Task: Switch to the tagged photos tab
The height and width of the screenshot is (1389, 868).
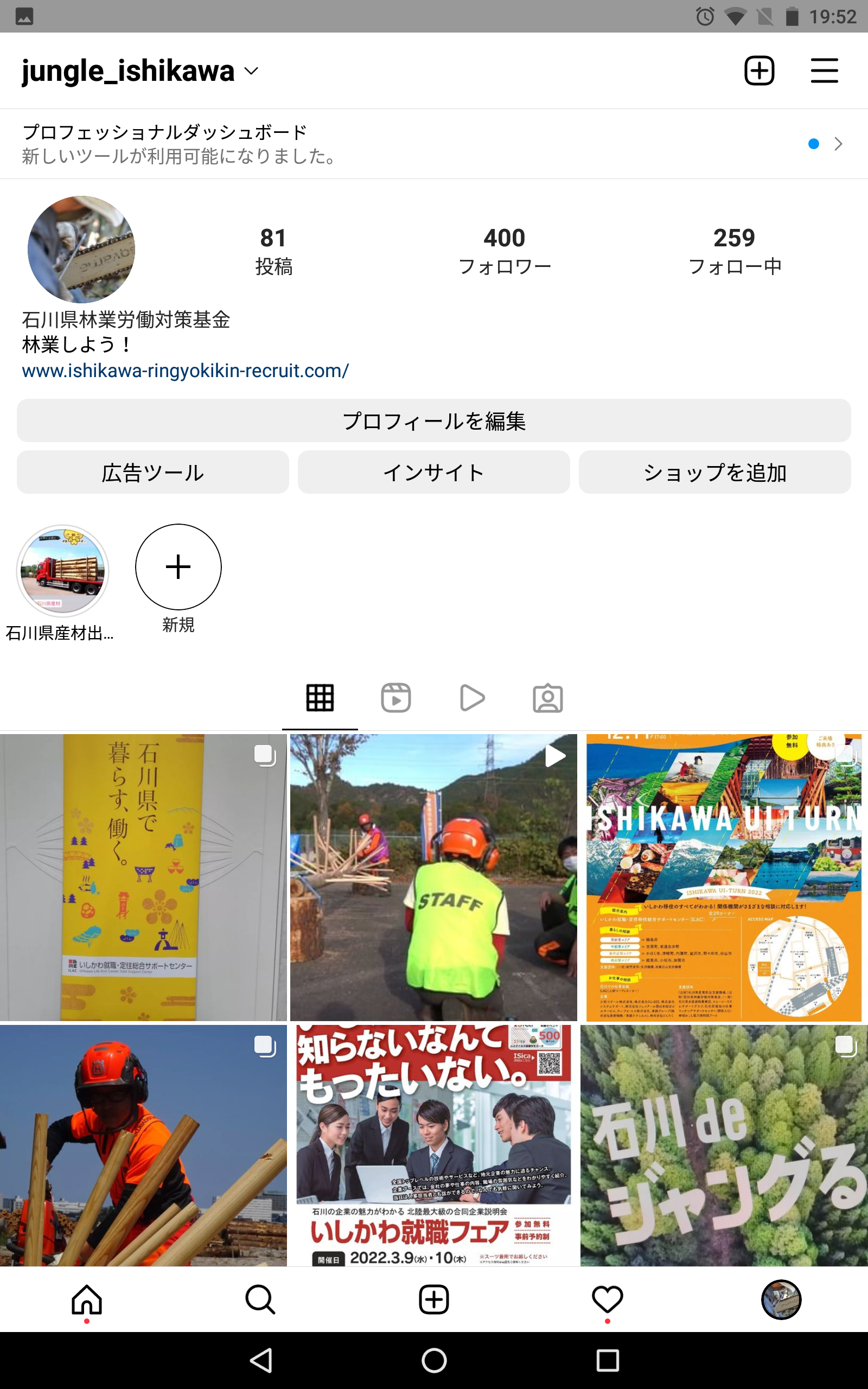Action: tap(548, 698)
